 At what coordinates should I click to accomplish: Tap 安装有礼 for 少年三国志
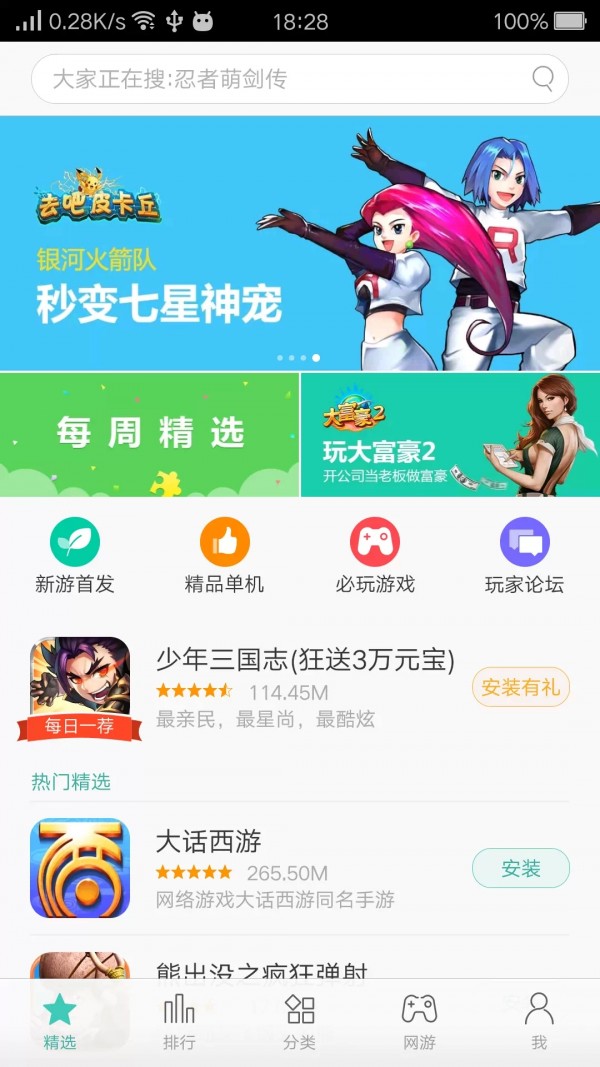tap(520, 687)
